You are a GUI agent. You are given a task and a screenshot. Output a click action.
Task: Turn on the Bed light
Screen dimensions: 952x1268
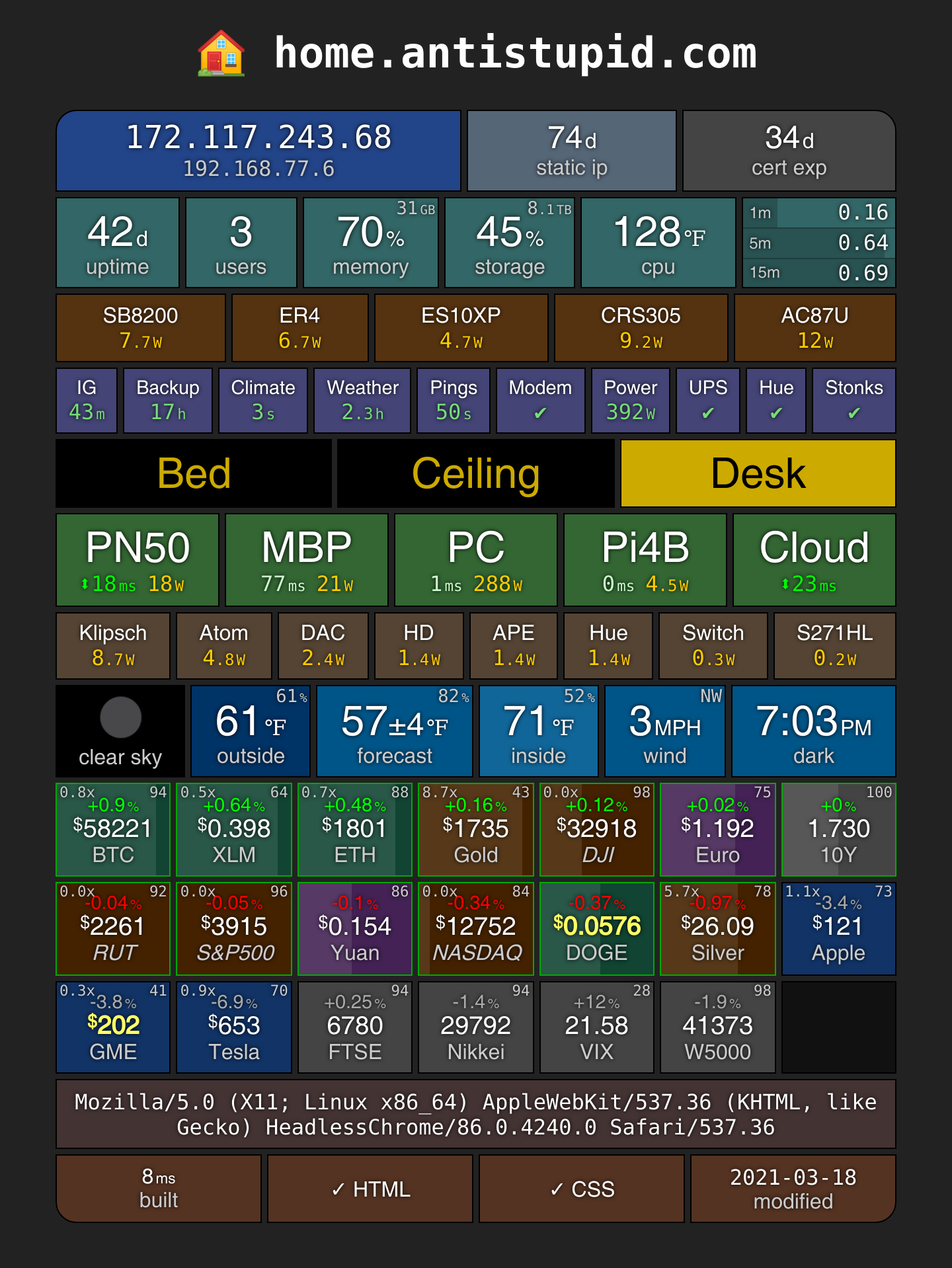click(x=194, y=473)
